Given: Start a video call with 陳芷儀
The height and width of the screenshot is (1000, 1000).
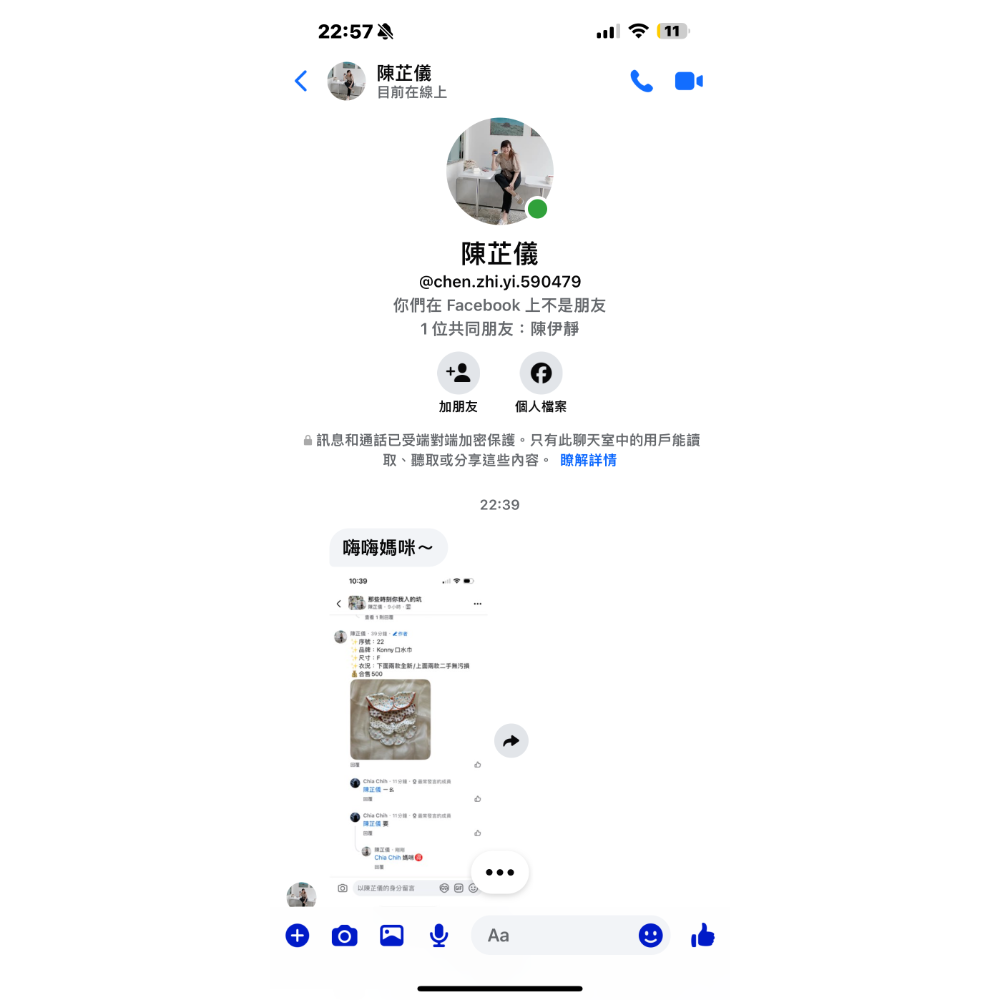Looking at the screenshot, I should 689,82.
